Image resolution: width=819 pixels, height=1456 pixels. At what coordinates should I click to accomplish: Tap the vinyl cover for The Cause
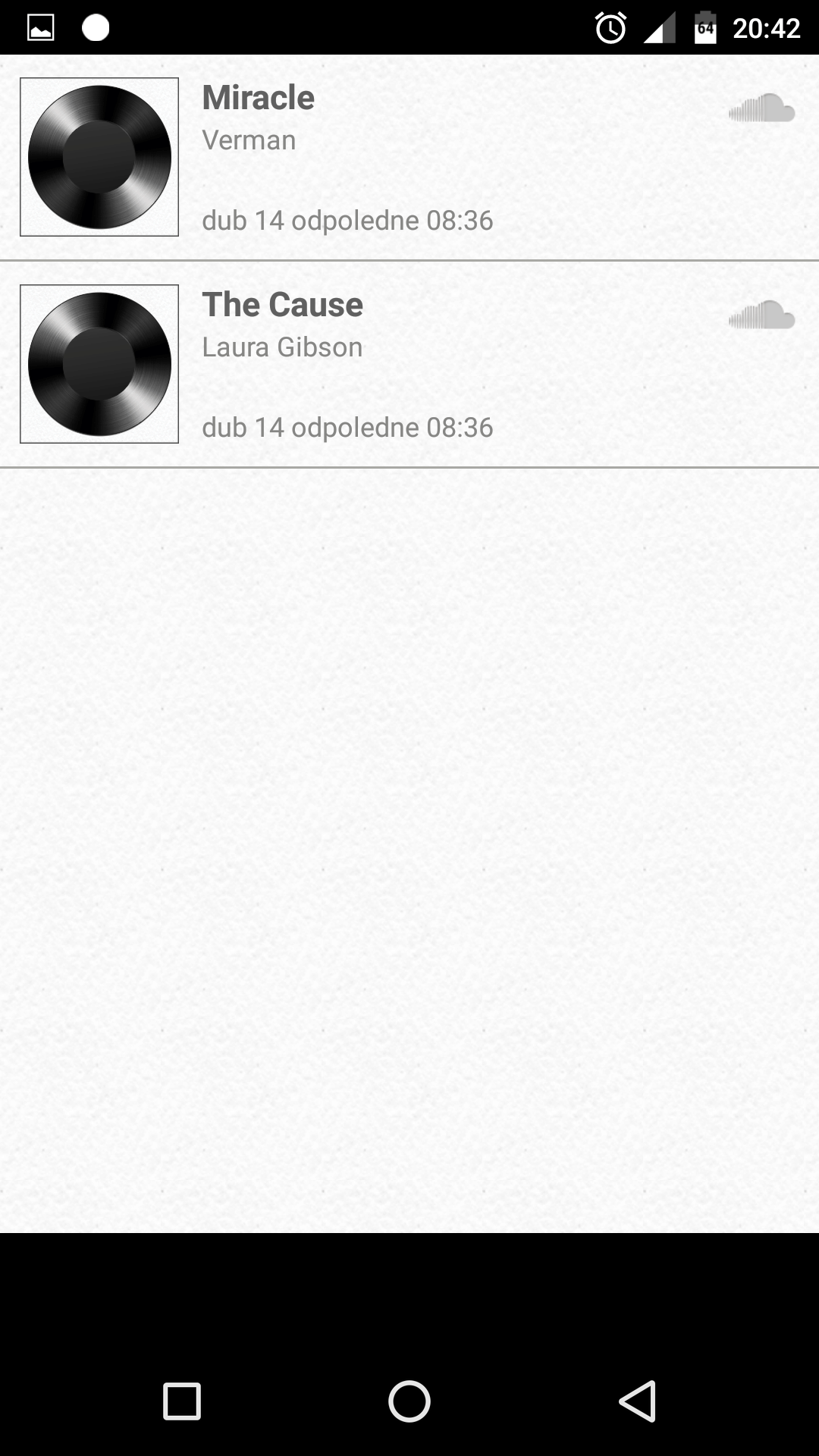point(99,364)
